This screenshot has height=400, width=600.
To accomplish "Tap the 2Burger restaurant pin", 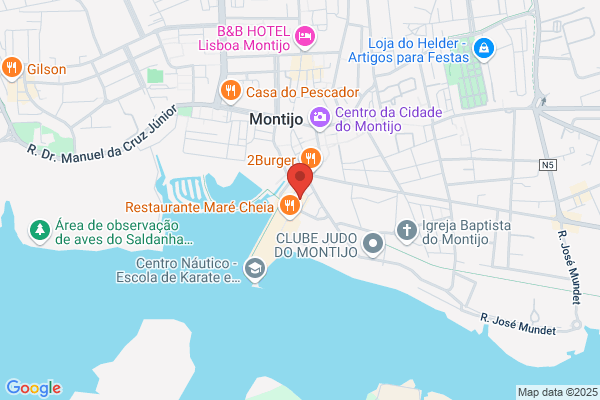I will 311,159.
